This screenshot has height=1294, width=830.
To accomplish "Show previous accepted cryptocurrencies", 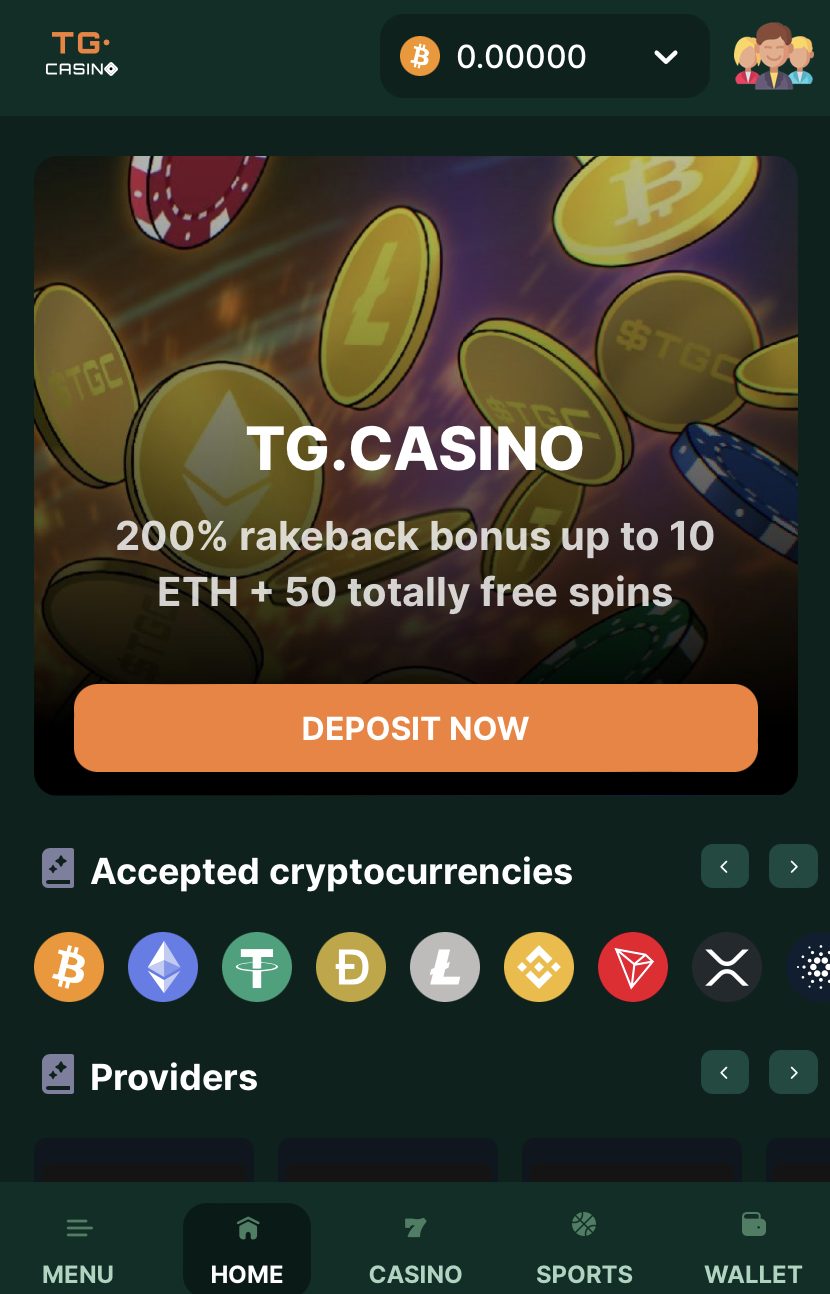I will pos(725,867).
